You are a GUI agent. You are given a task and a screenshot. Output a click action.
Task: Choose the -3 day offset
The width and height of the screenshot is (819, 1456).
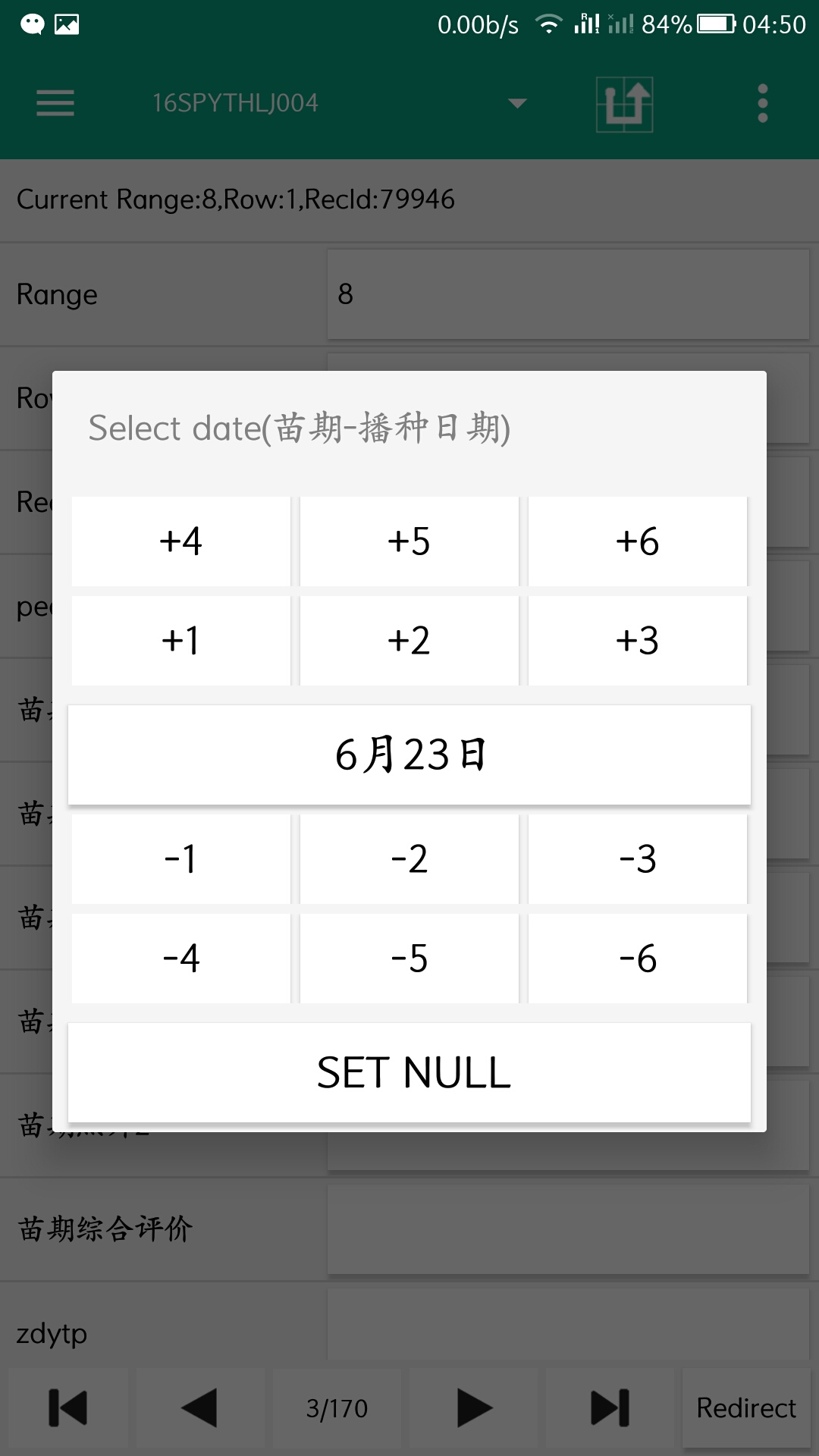point(638,859)
